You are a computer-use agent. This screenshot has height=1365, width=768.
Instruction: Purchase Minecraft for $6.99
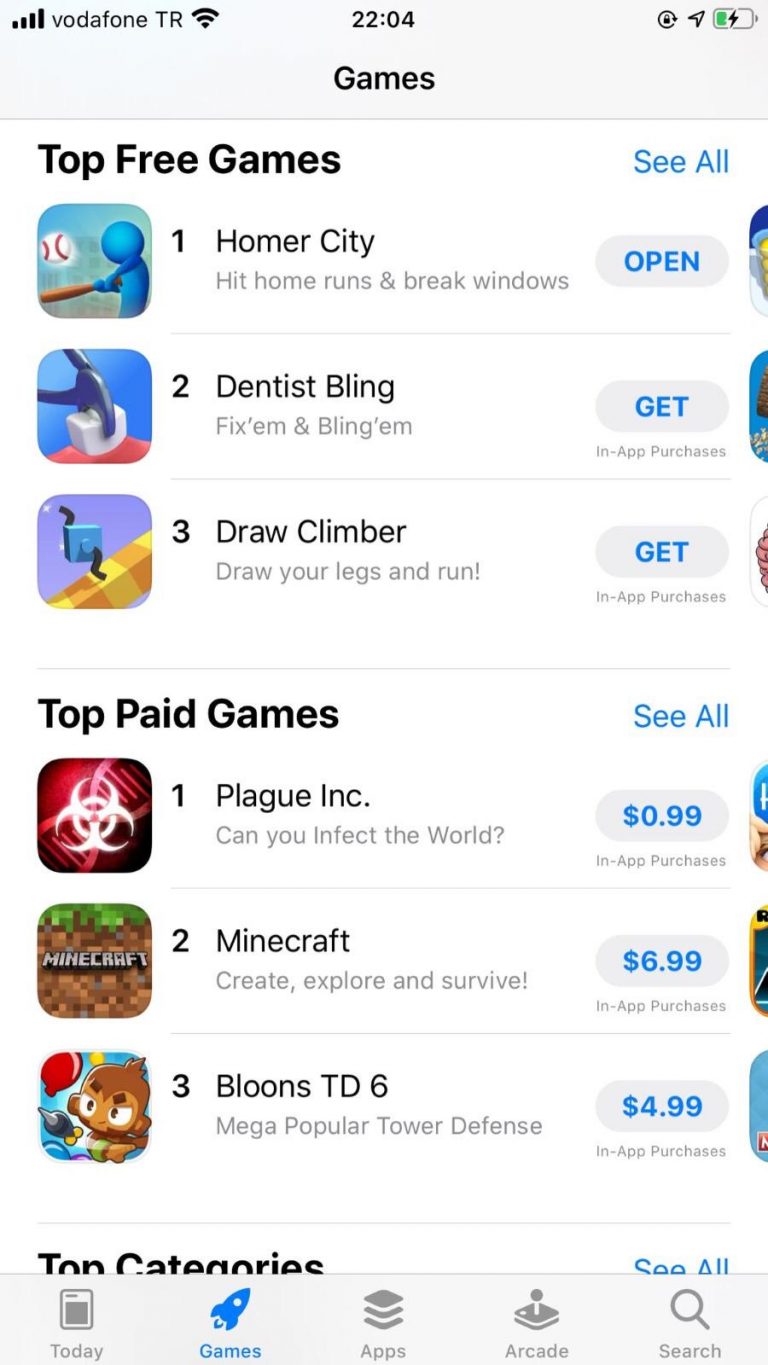coord(661,960)
